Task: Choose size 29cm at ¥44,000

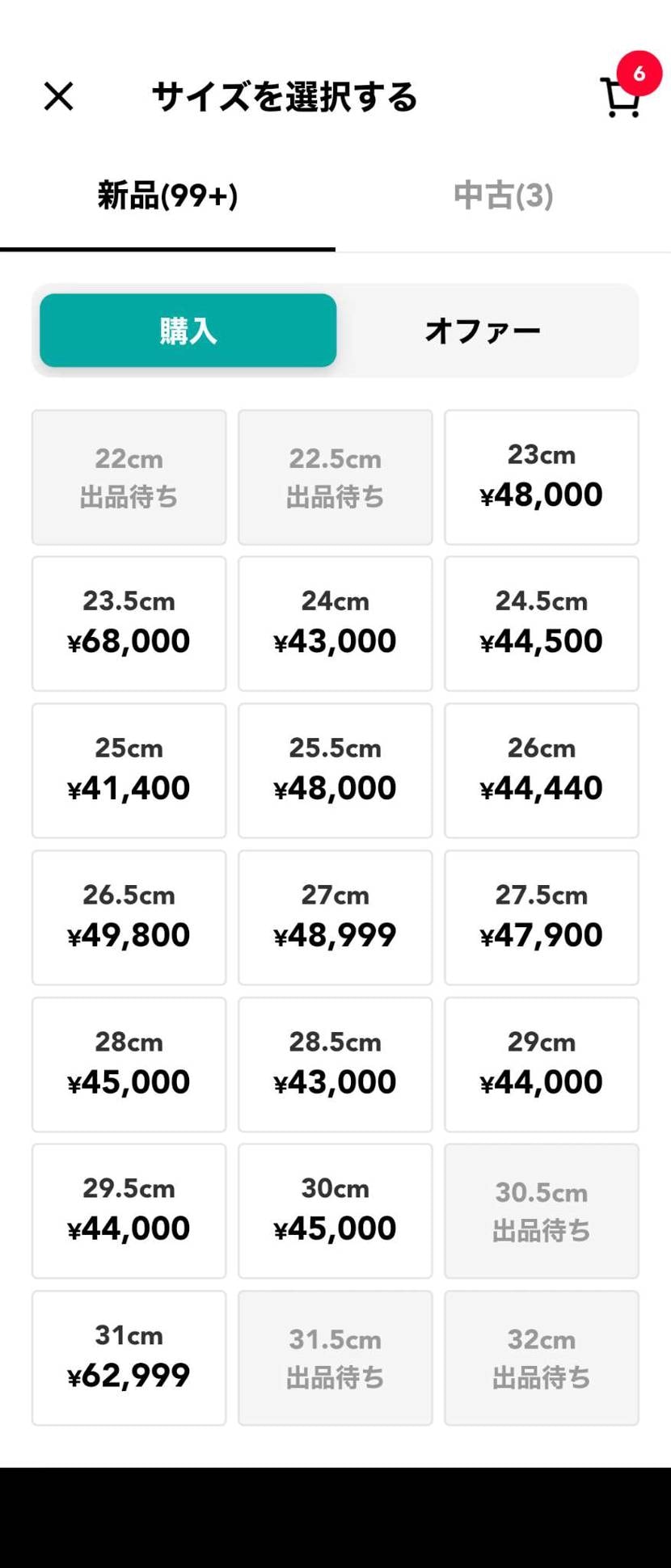Action: coord(541,1064)
